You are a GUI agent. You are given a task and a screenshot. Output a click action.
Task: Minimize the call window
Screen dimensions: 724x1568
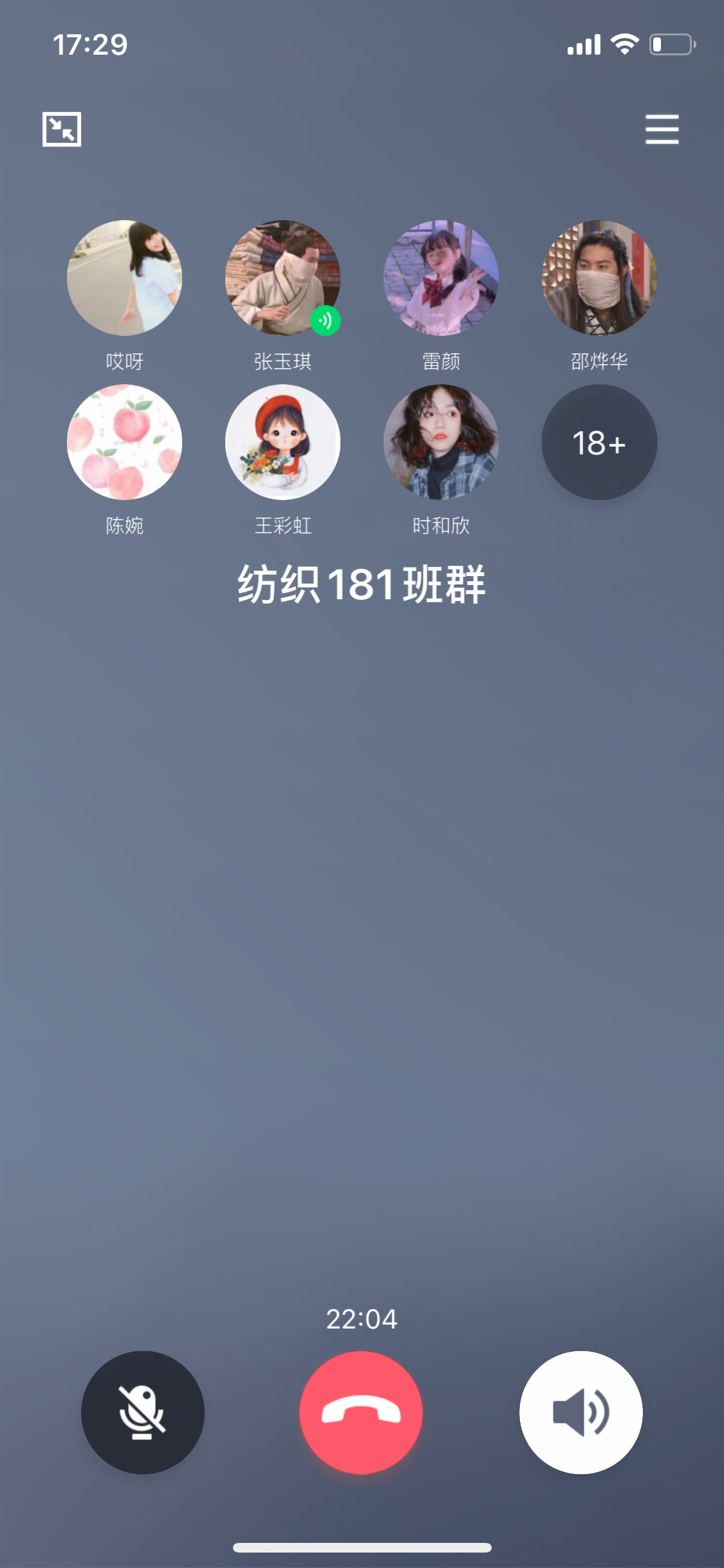coord(62,129)
